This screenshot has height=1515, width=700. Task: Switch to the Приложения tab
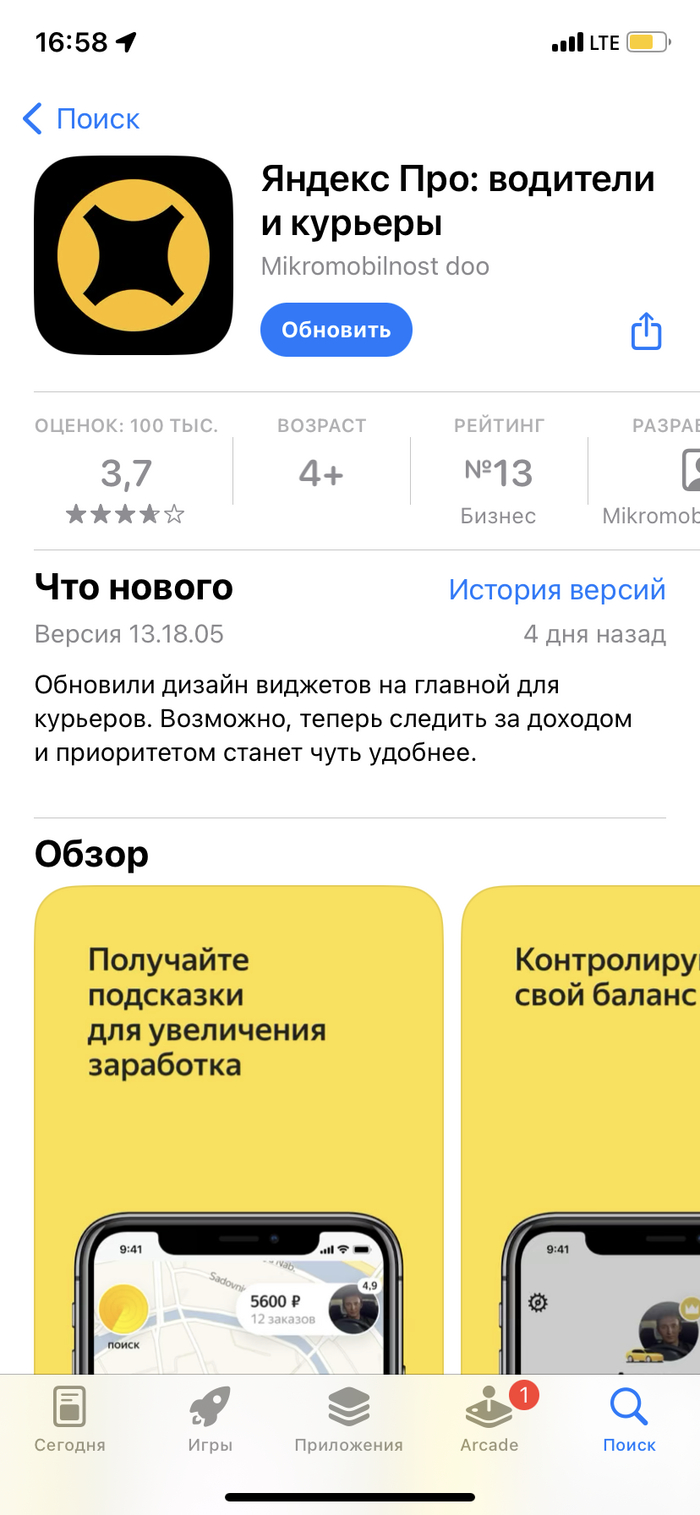[x=349, y=1420]
